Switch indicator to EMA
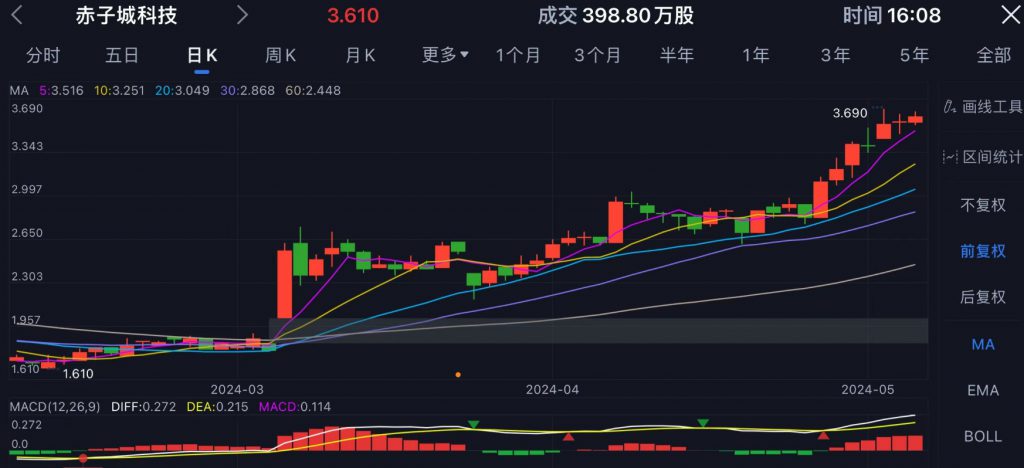This screenshot has height=468, width=1024. click(983, 390)
